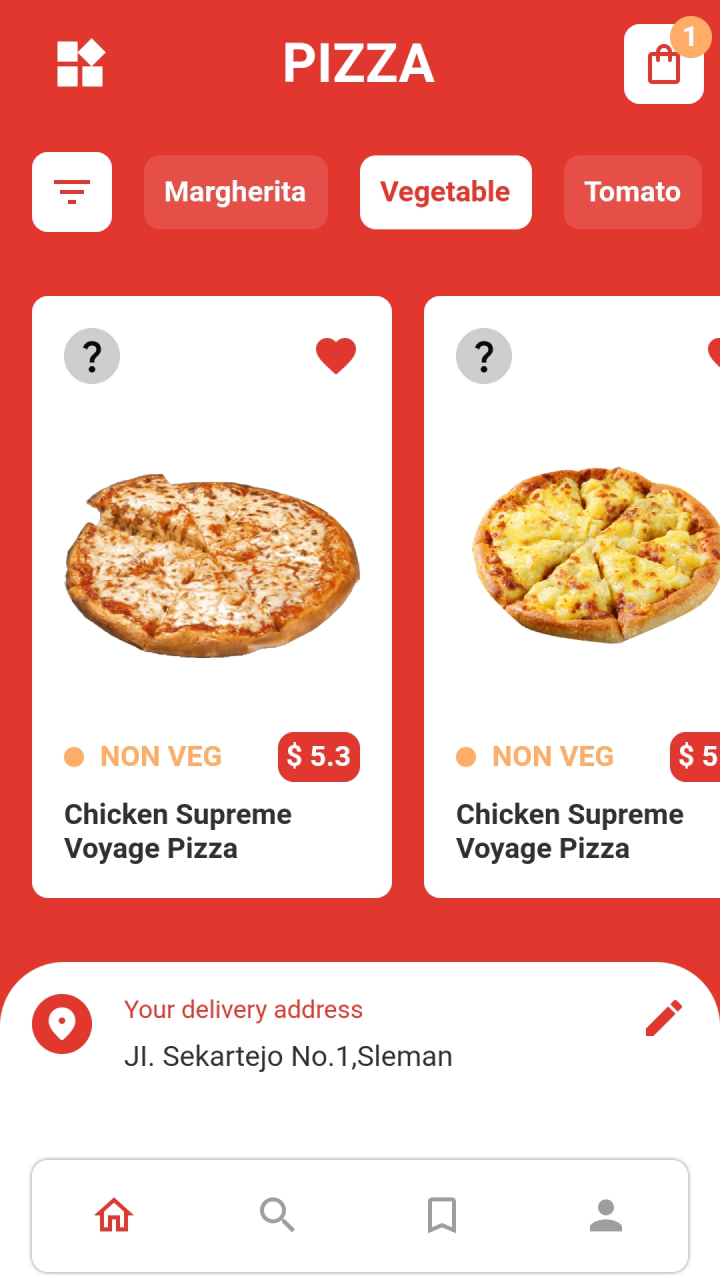
Task: Open the Bookmarks tab
Action: [x=442, y=1216]
